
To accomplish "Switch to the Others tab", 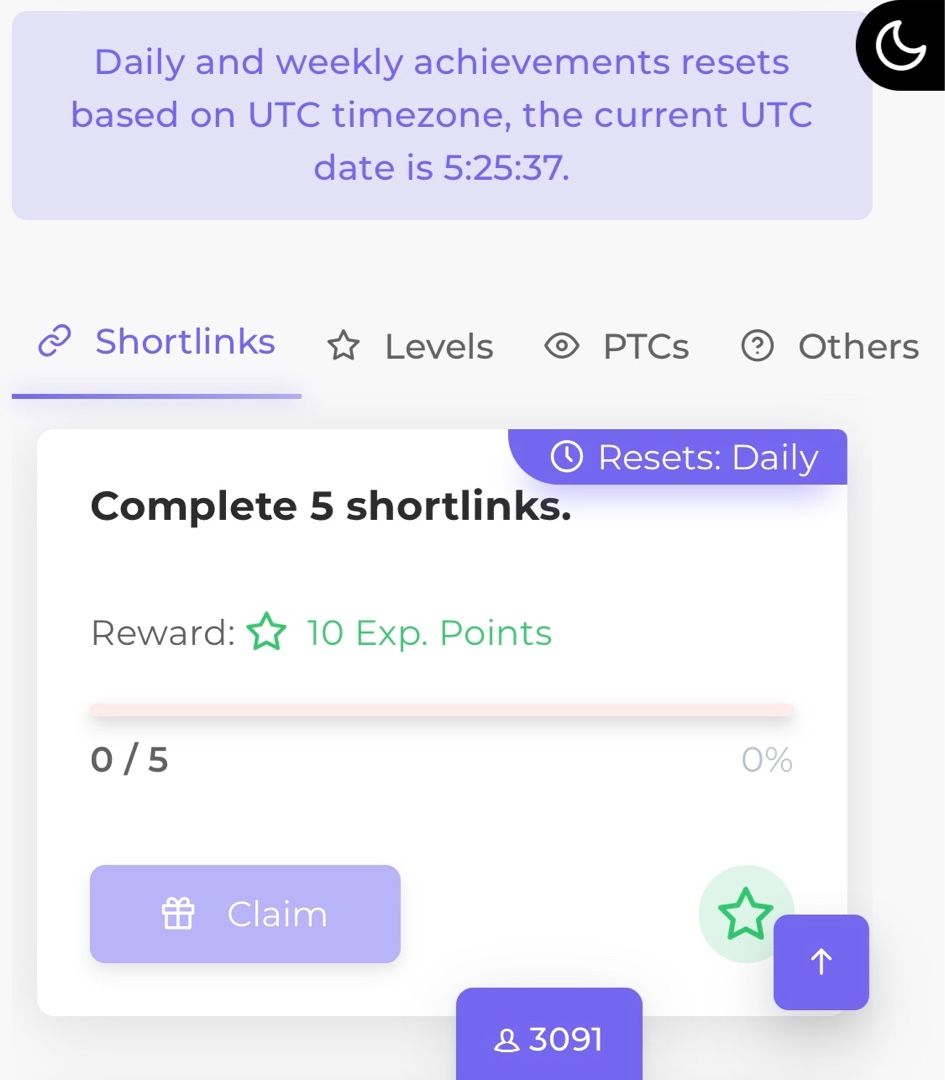I will point(830,346).
